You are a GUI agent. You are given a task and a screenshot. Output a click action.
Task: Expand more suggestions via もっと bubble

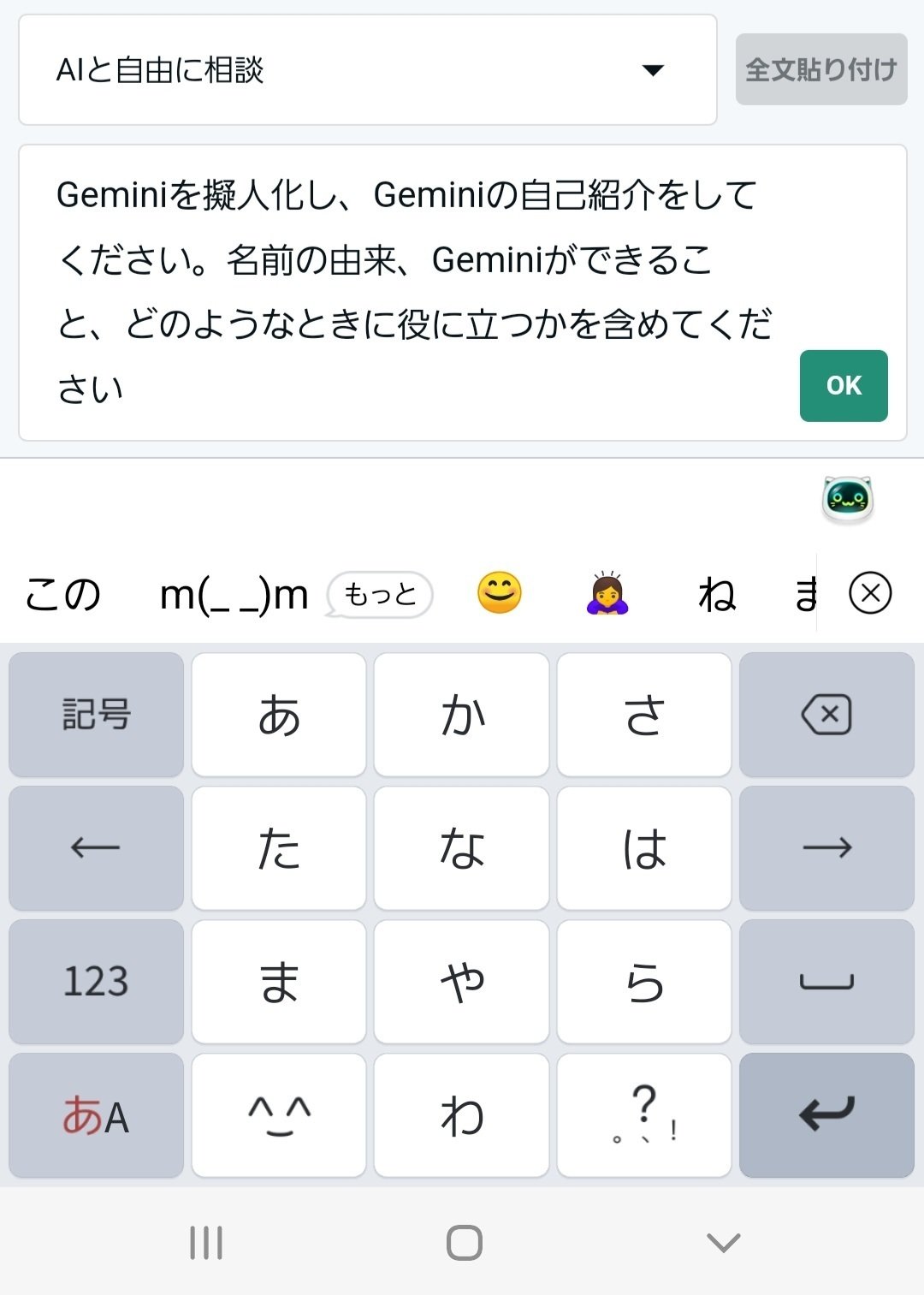click(x=380, y=592)
